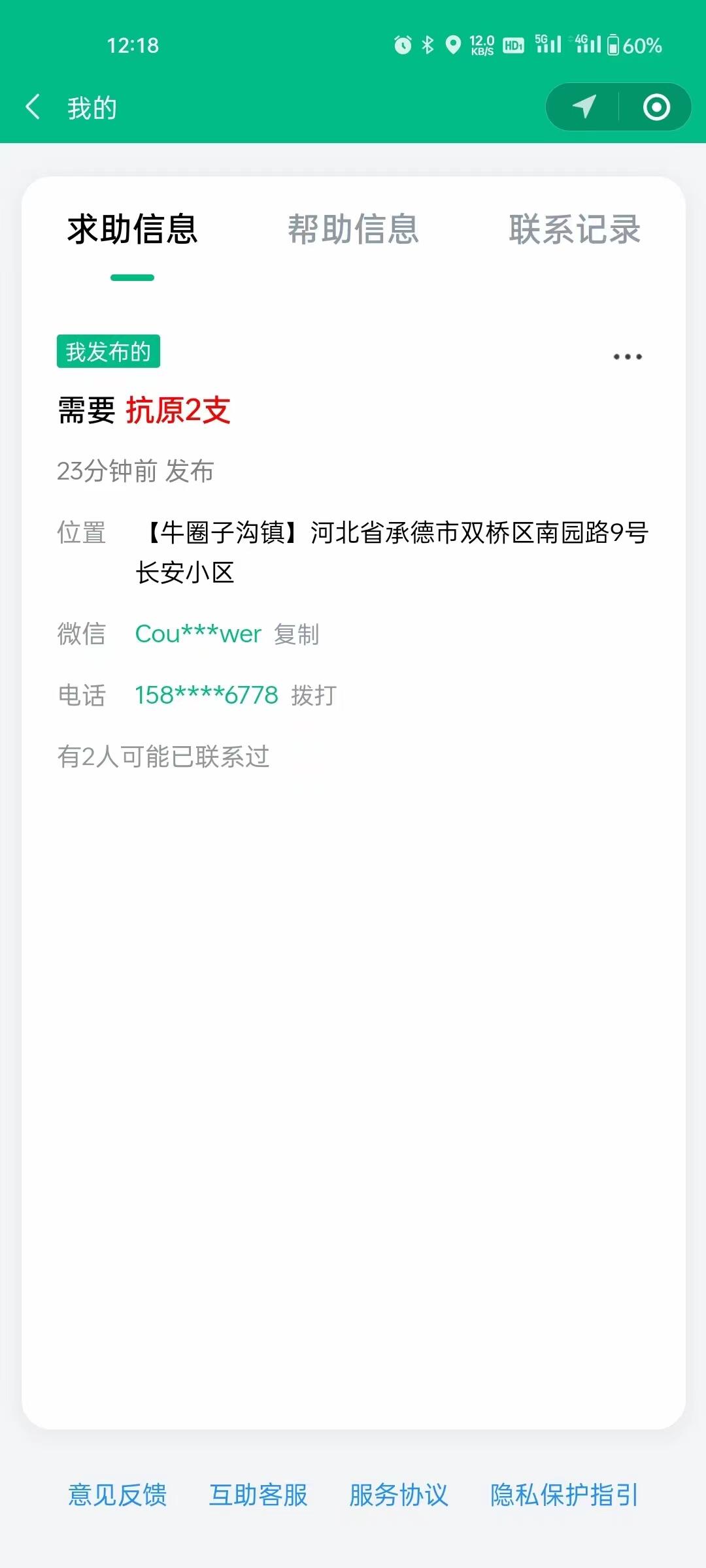This screenshot has width=706, height=1568.
Task: View the 服务协议 agreement
Action: pyautogui.click(x=399, y=1495)
